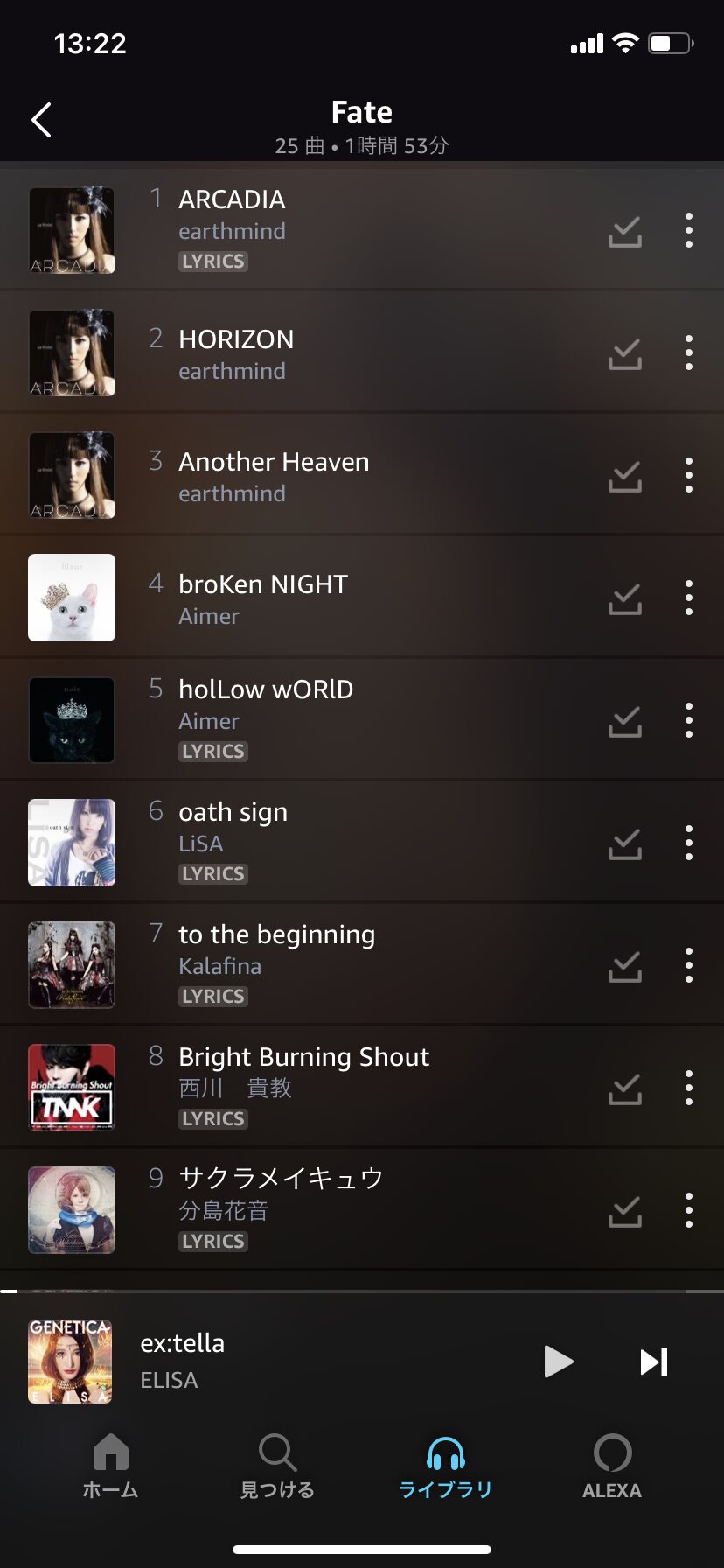Tap the download status icon for サクラメイキュウ
724x1568 pixels.
(x=624, y=1211)
